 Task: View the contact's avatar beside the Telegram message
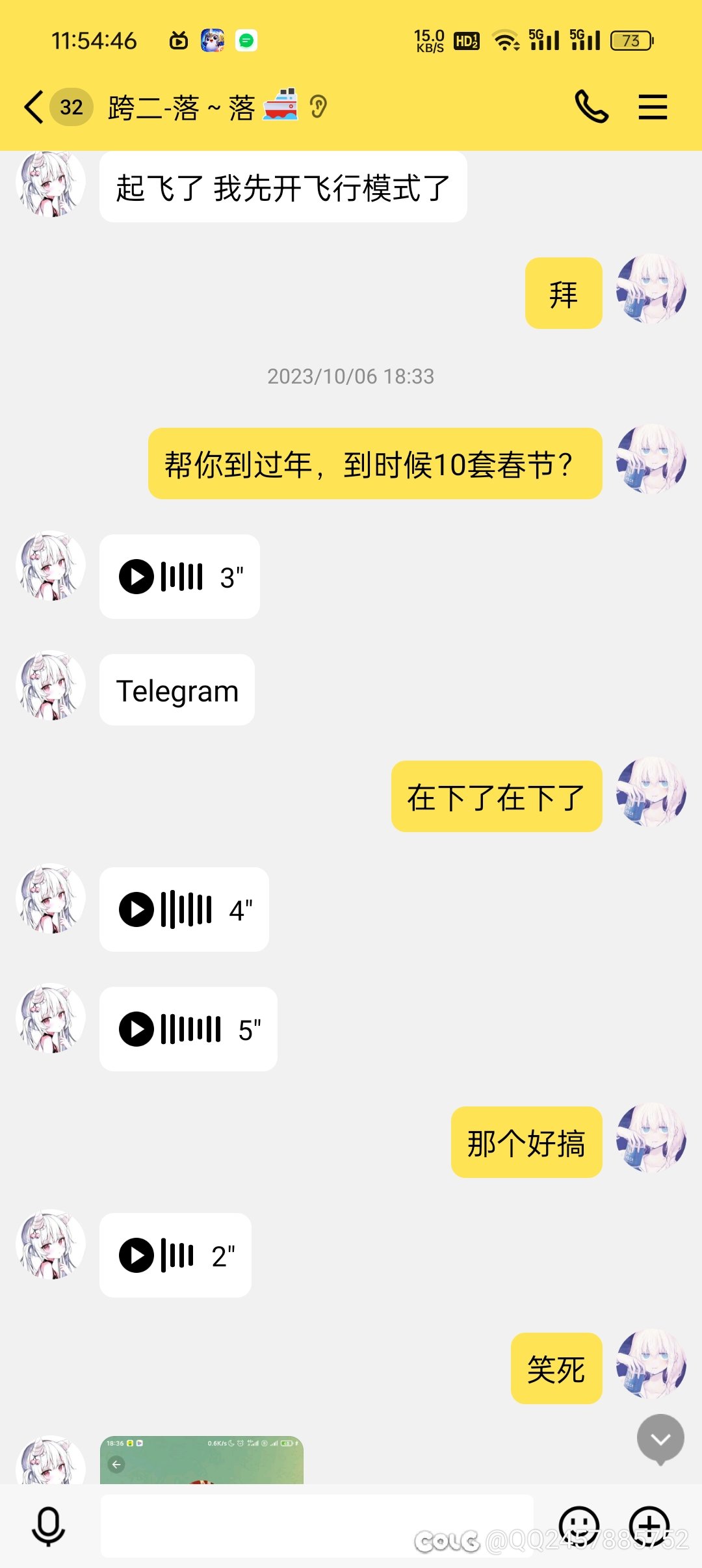pos(51,686)
